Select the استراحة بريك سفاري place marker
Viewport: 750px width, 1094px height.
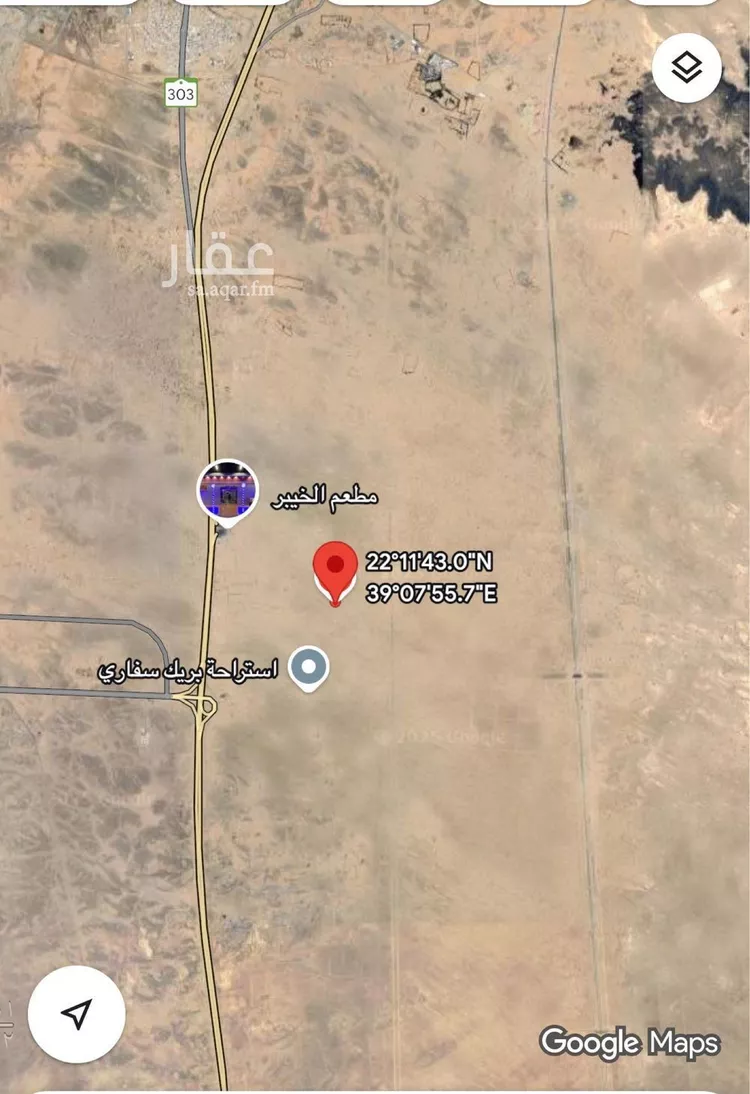pos(309,668)
